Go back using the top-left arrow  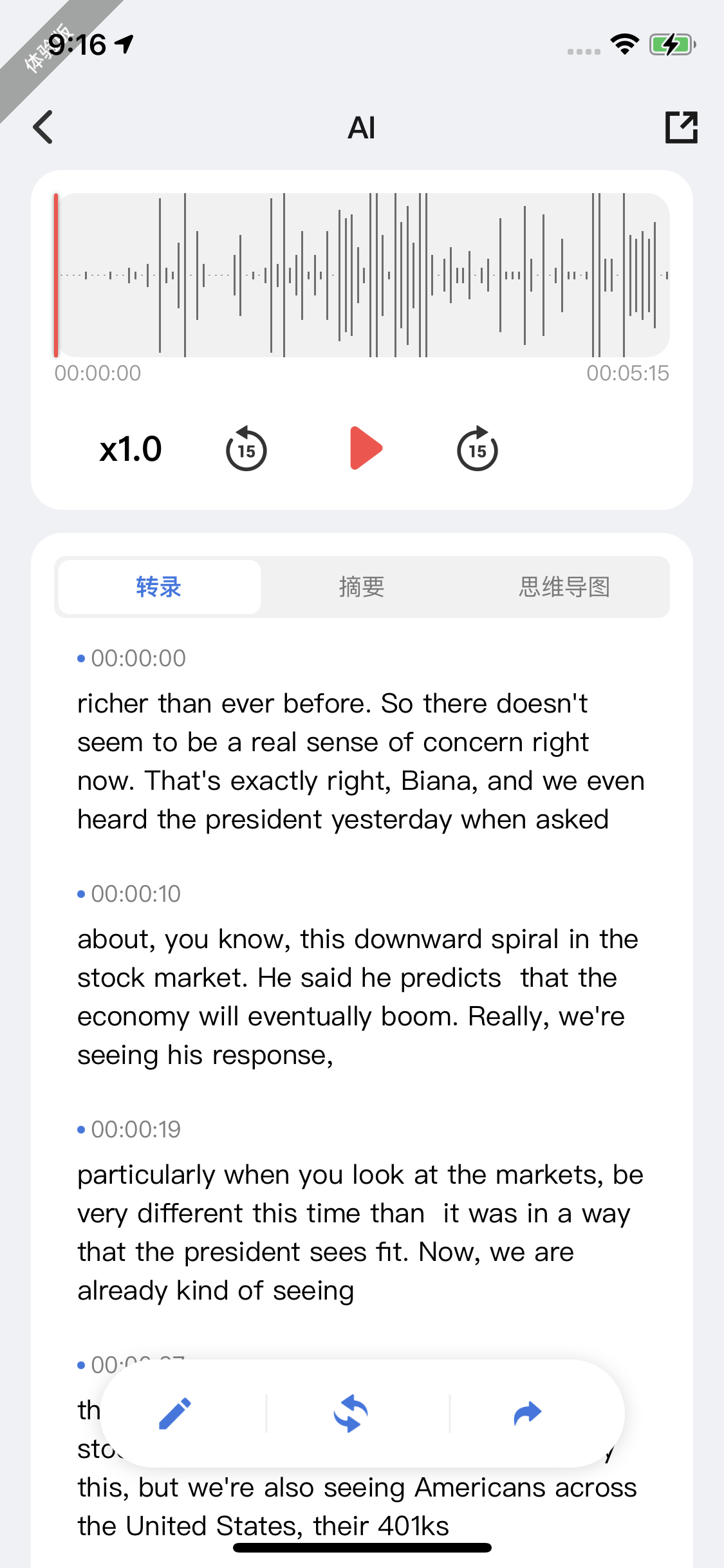pos(43,127)
